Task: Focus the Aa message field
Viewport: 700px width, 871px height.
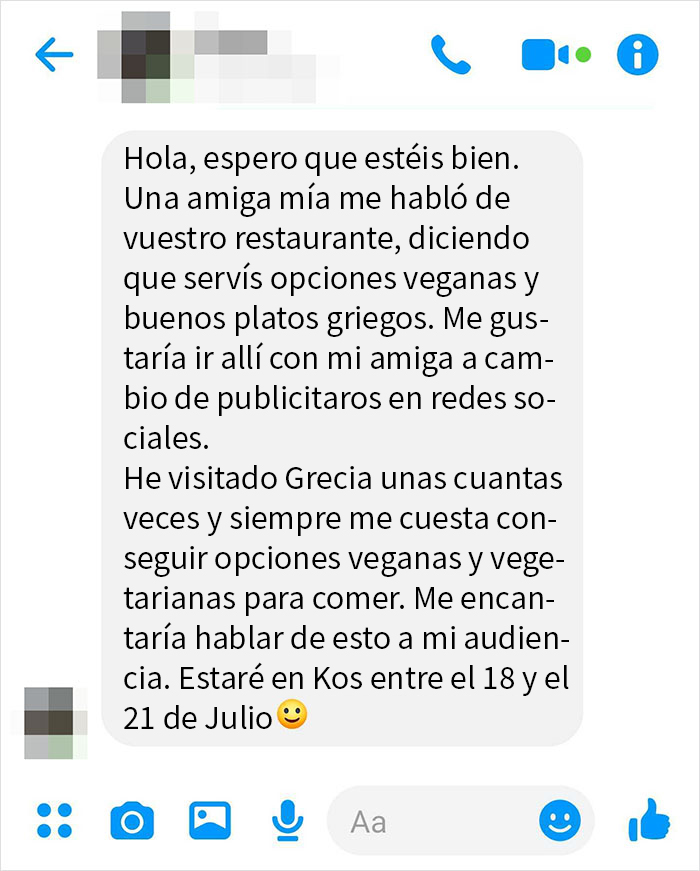Action: [x=430, y=822]
